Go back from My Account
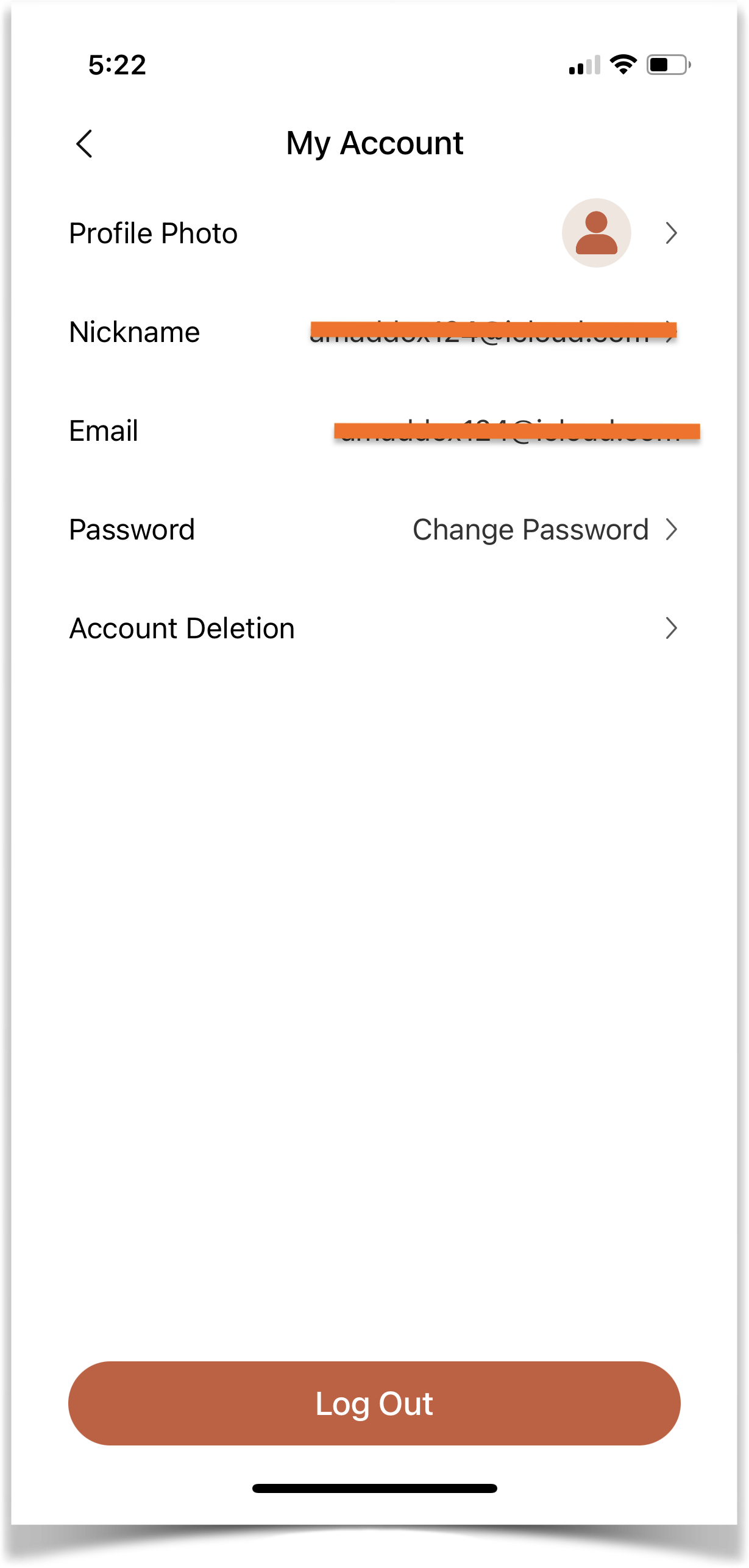Viewport: 749px width, 1568px height. [84, 144]
